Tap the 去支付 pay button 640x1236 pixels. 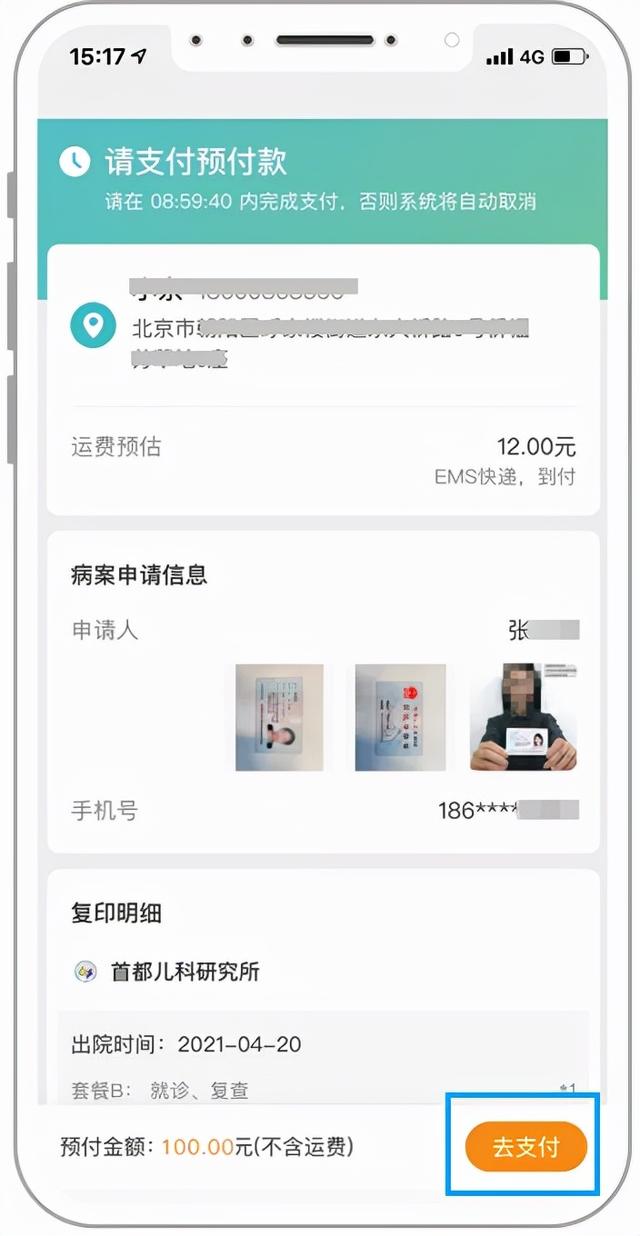[525, 1146]
